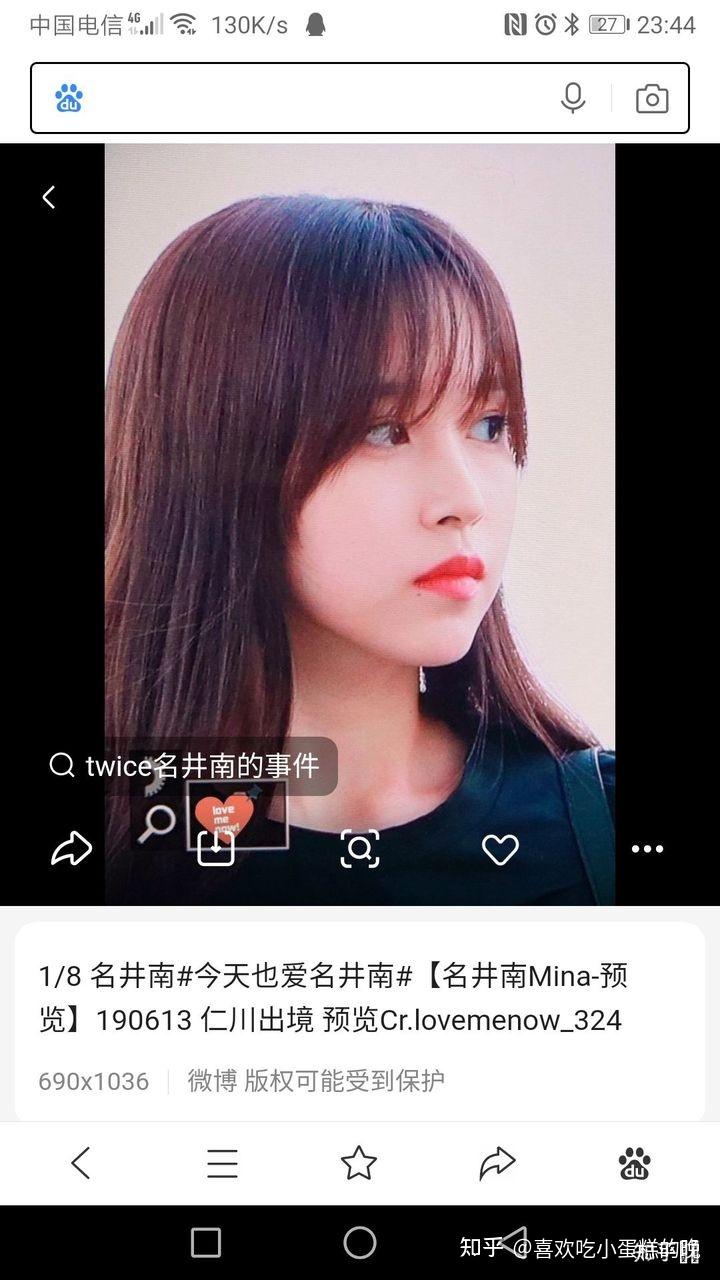Open camera image search
720x1280 pixels.
[652, 98]
